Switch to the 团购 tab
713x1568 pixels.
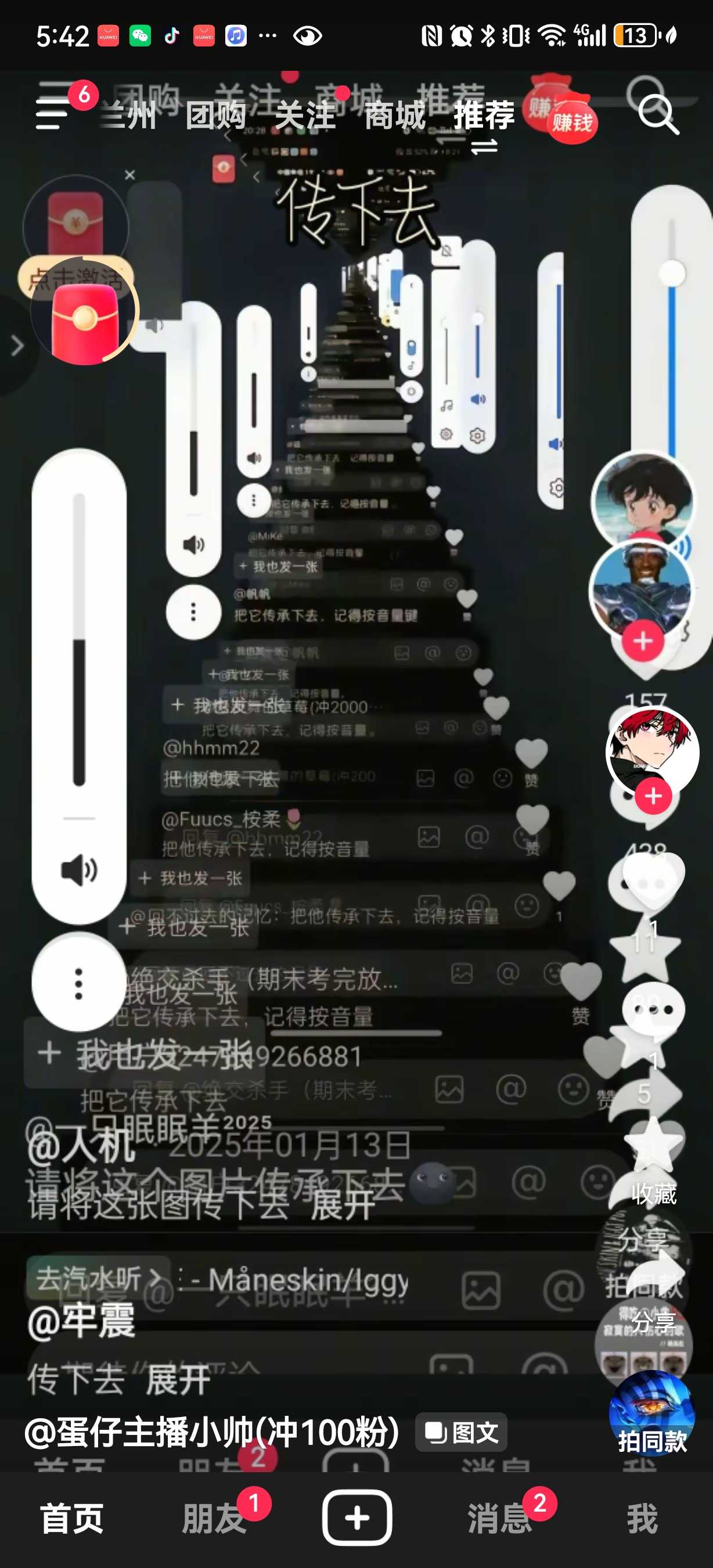pyautogui.click(x=215, y=116)
